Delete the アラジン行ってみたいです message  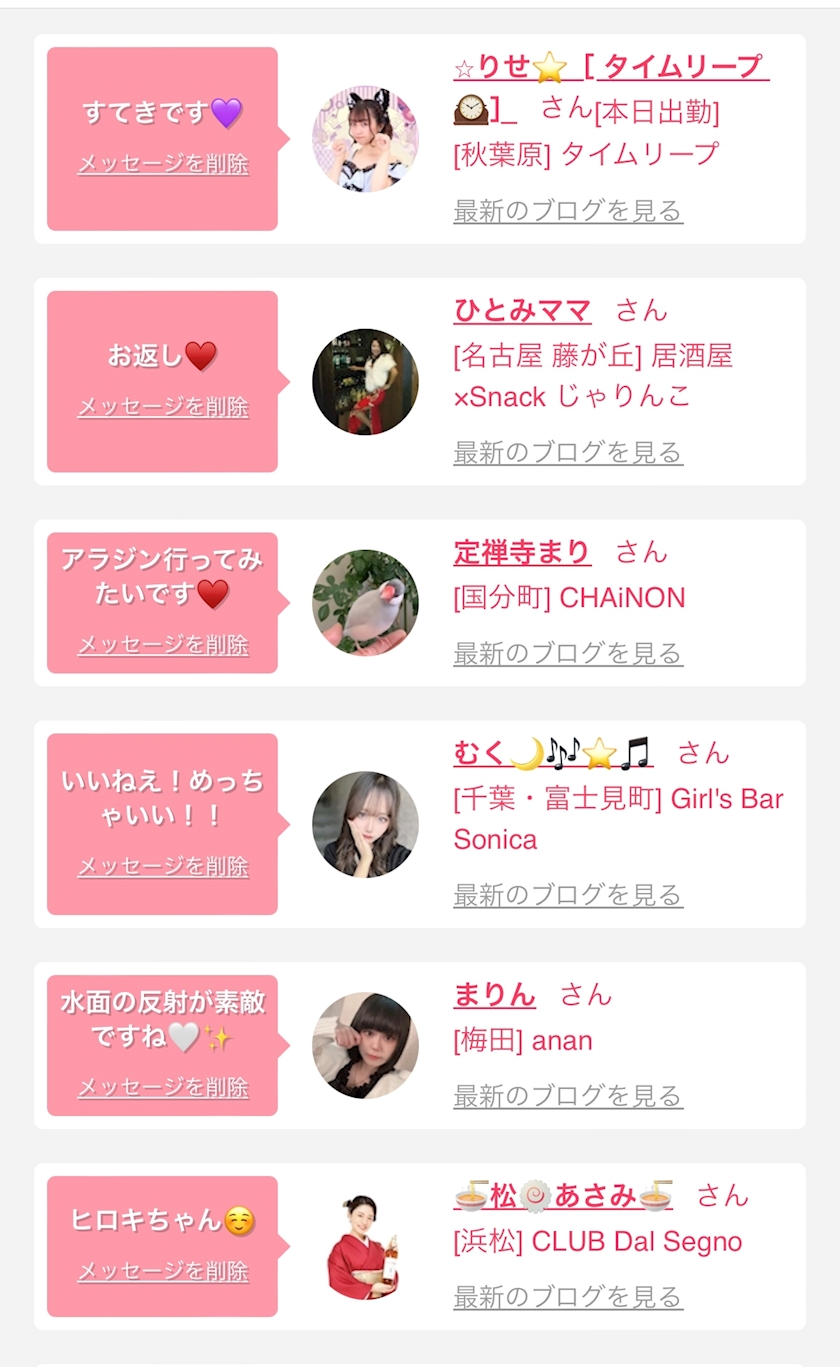pos(163,645)
